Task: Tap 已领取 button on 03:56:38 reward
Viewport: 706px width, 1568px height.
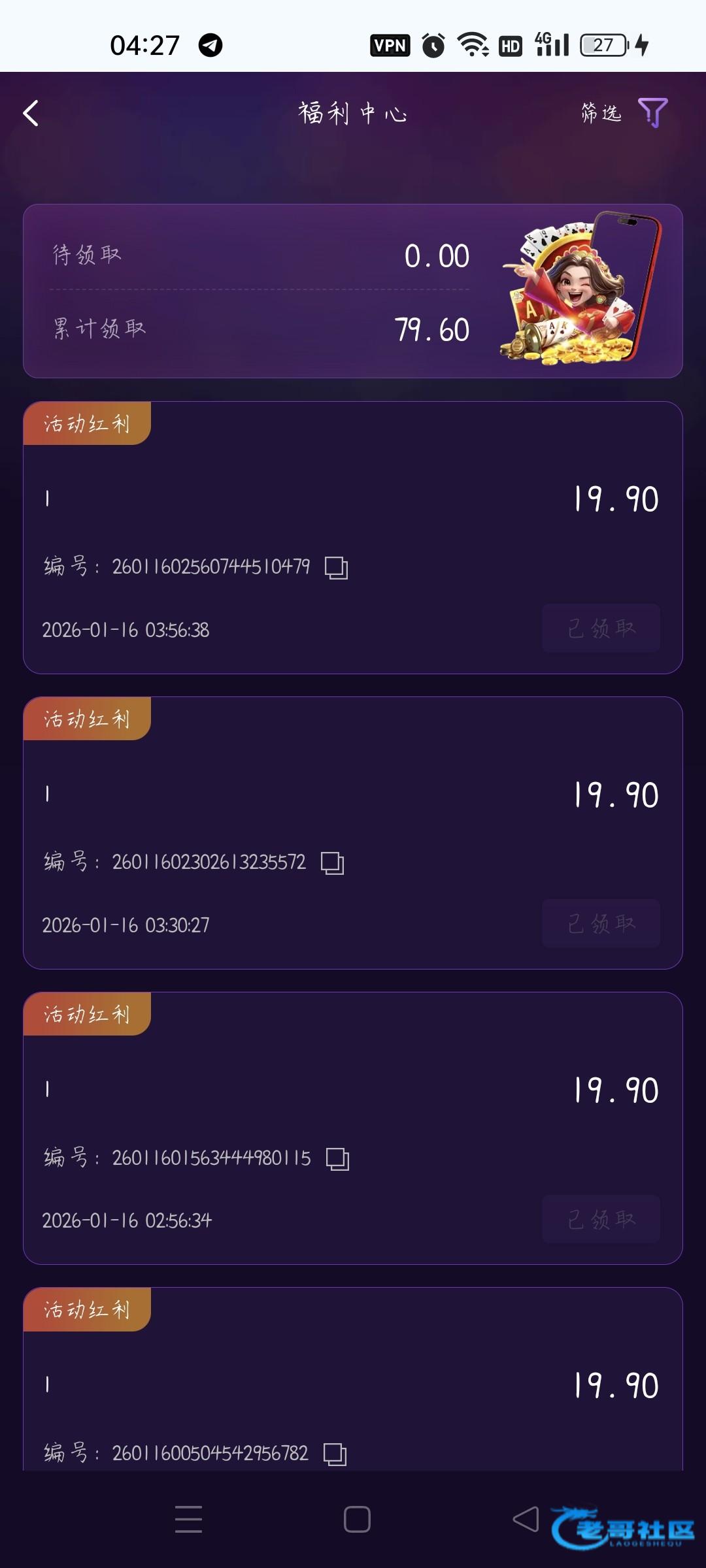Action: coord(600,629)
